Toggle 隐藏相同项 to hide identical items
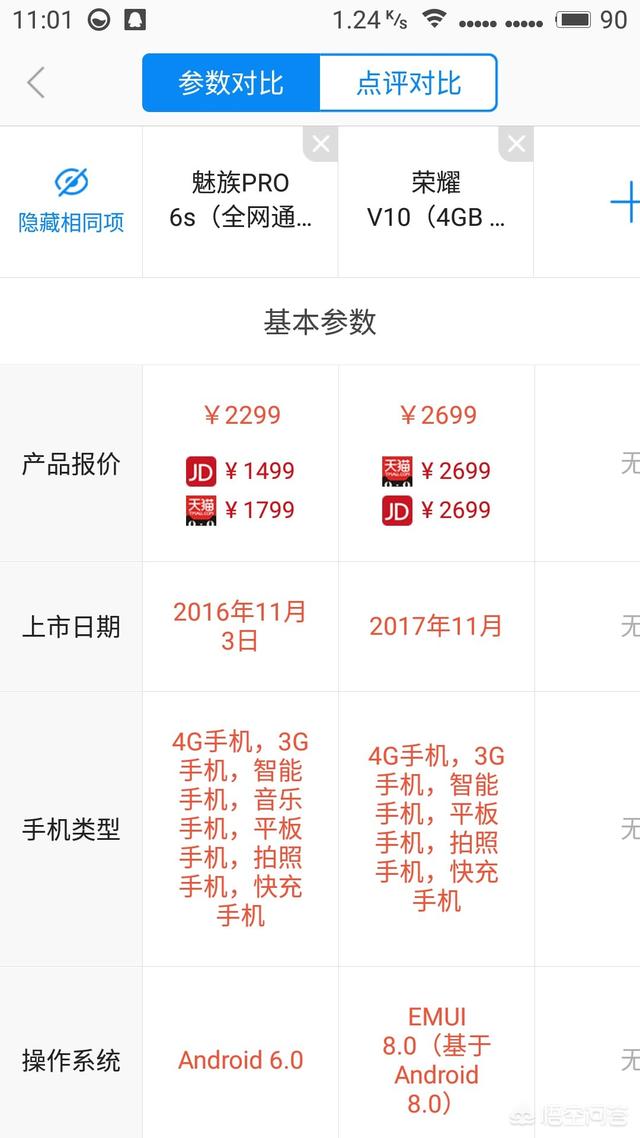 [x=71, y=201]
